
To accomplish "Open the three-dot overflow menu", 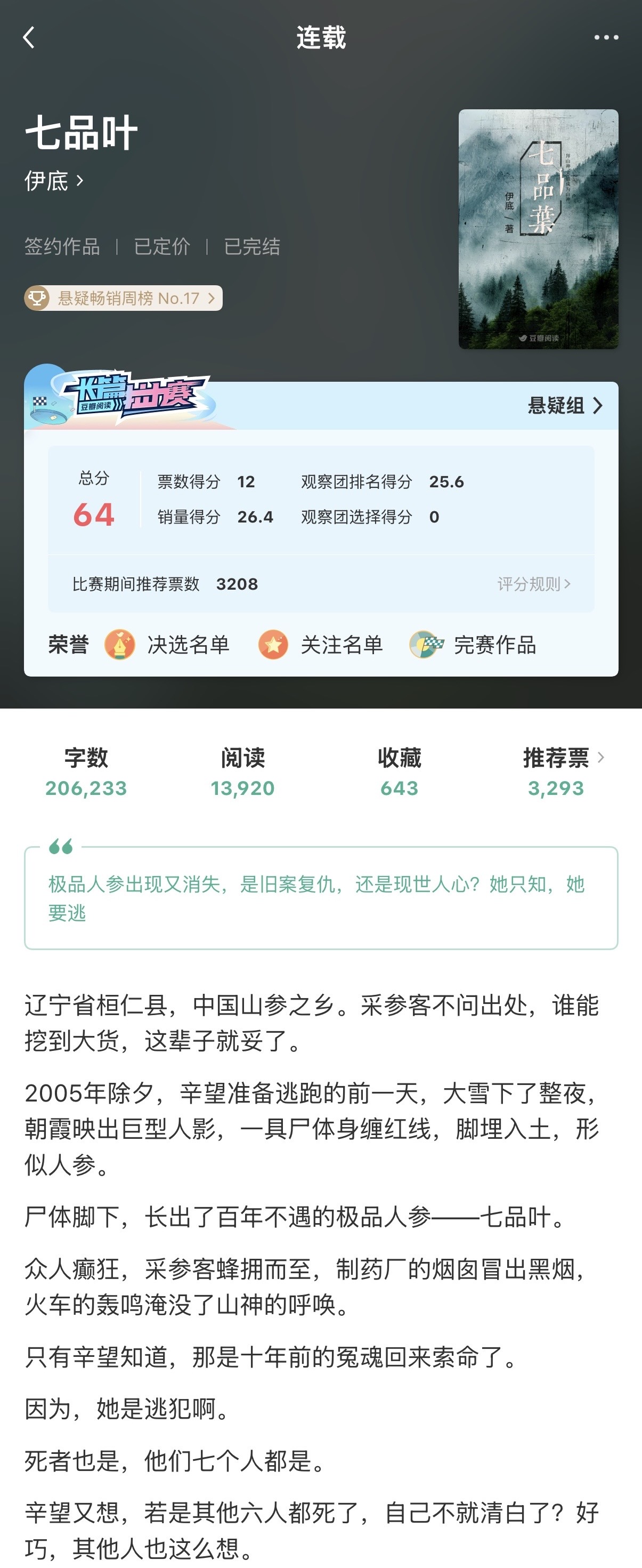I will click(x=606, y=38).
